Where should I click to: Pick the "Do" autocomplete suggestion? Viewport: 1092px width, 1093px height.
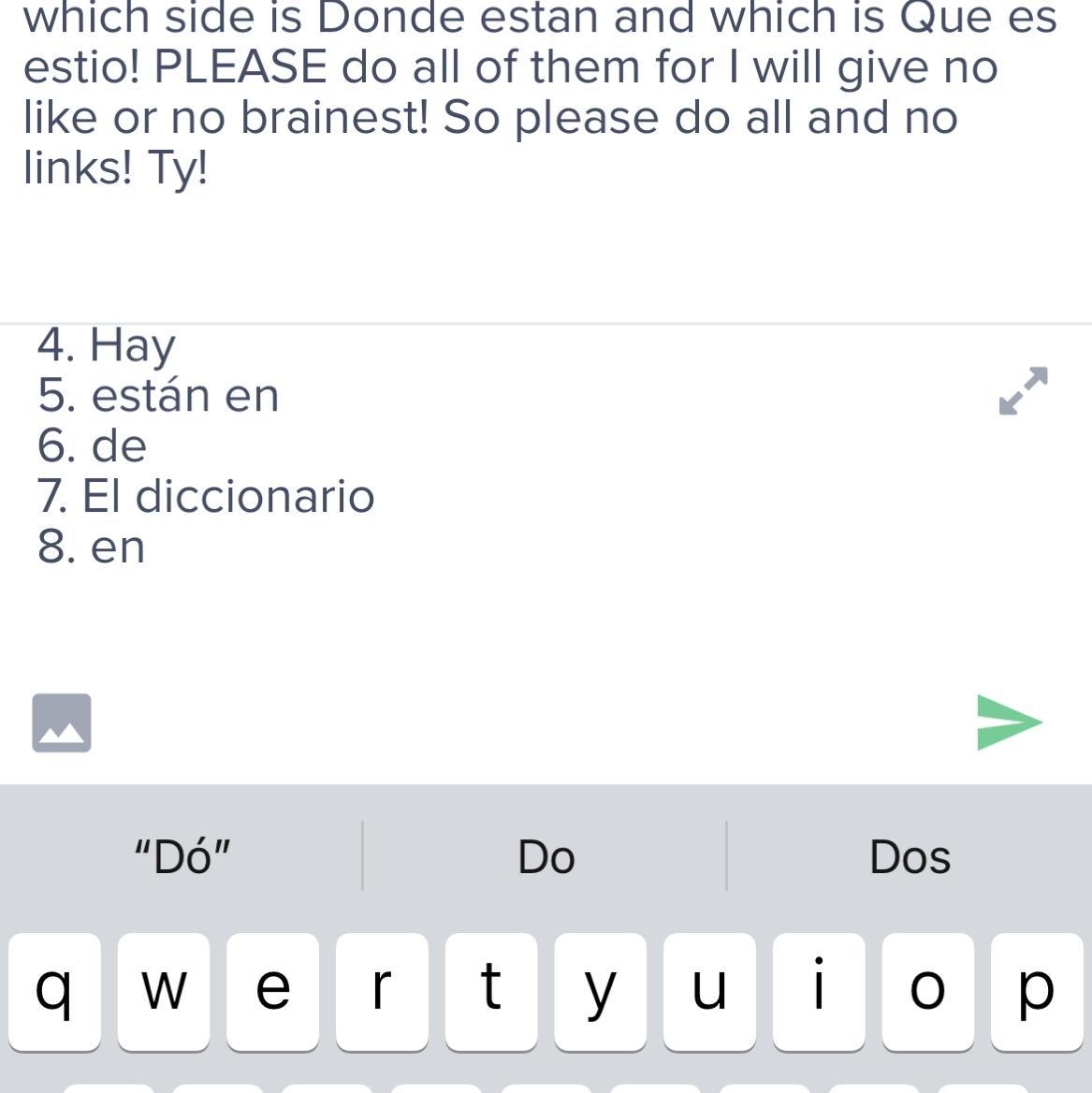[x=546, y=856]
